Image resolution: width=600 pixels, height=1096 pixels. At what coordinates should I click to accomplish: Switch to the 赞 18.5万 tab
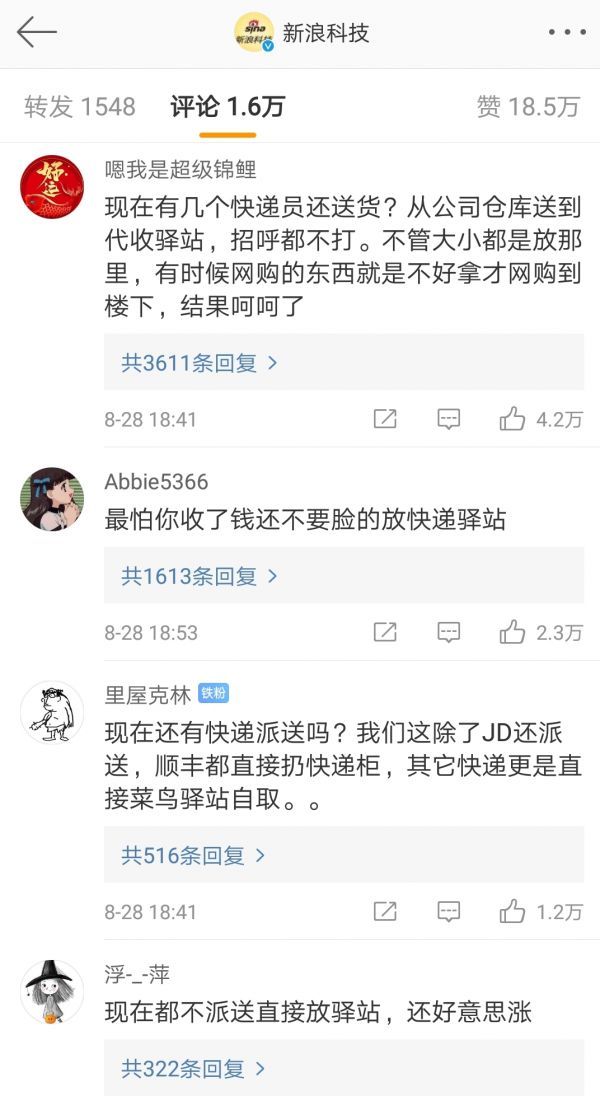click(528, 107)
